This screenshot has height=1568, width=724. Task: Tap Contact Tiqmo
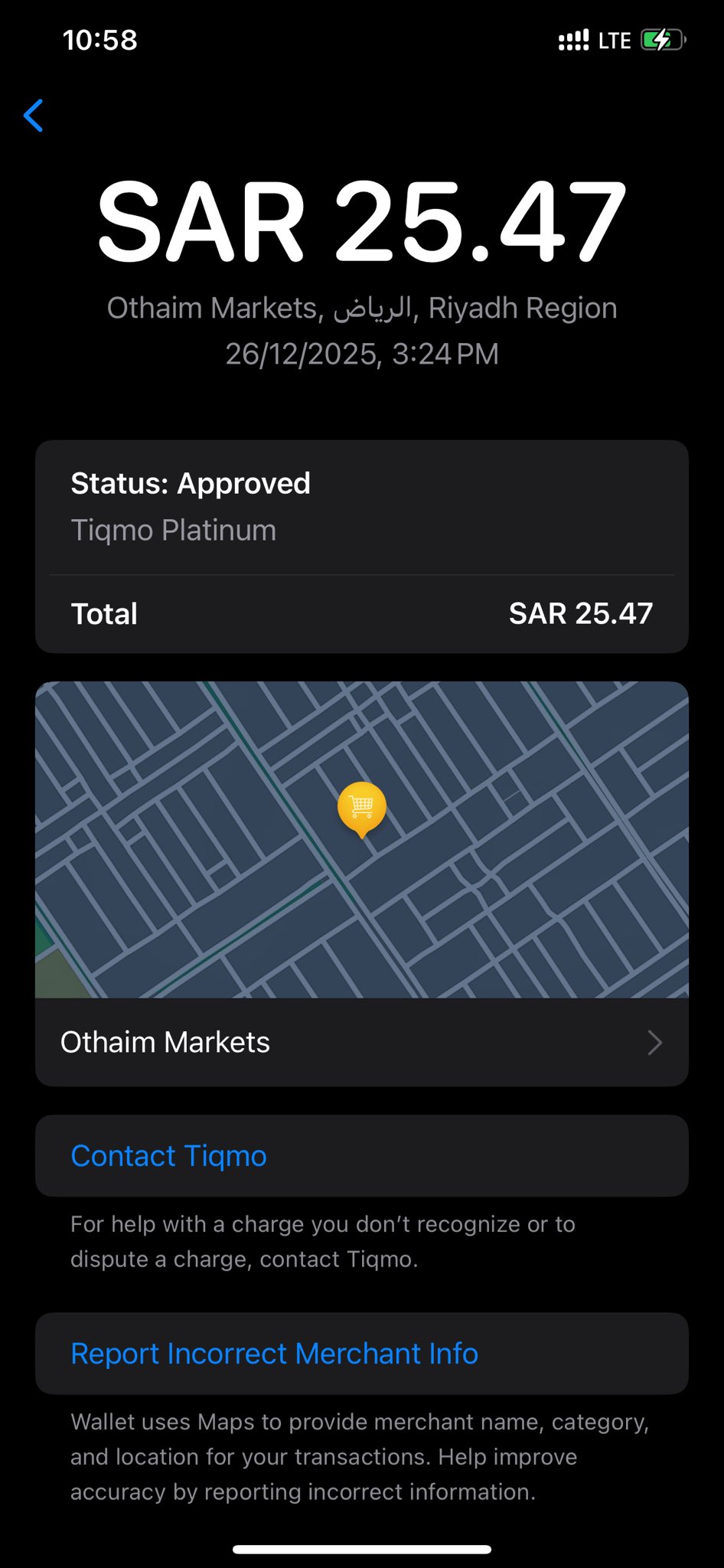(x=169, y=1156)
